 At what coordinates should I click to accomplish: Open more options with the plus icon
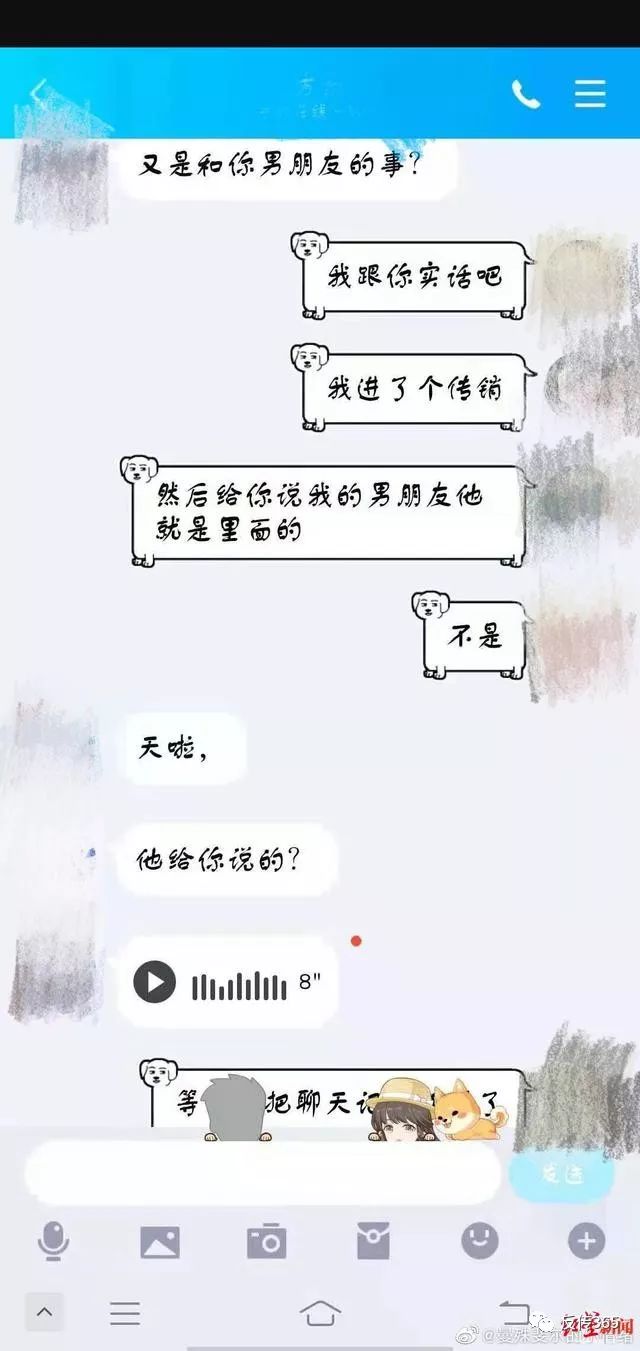point(586,1241)
